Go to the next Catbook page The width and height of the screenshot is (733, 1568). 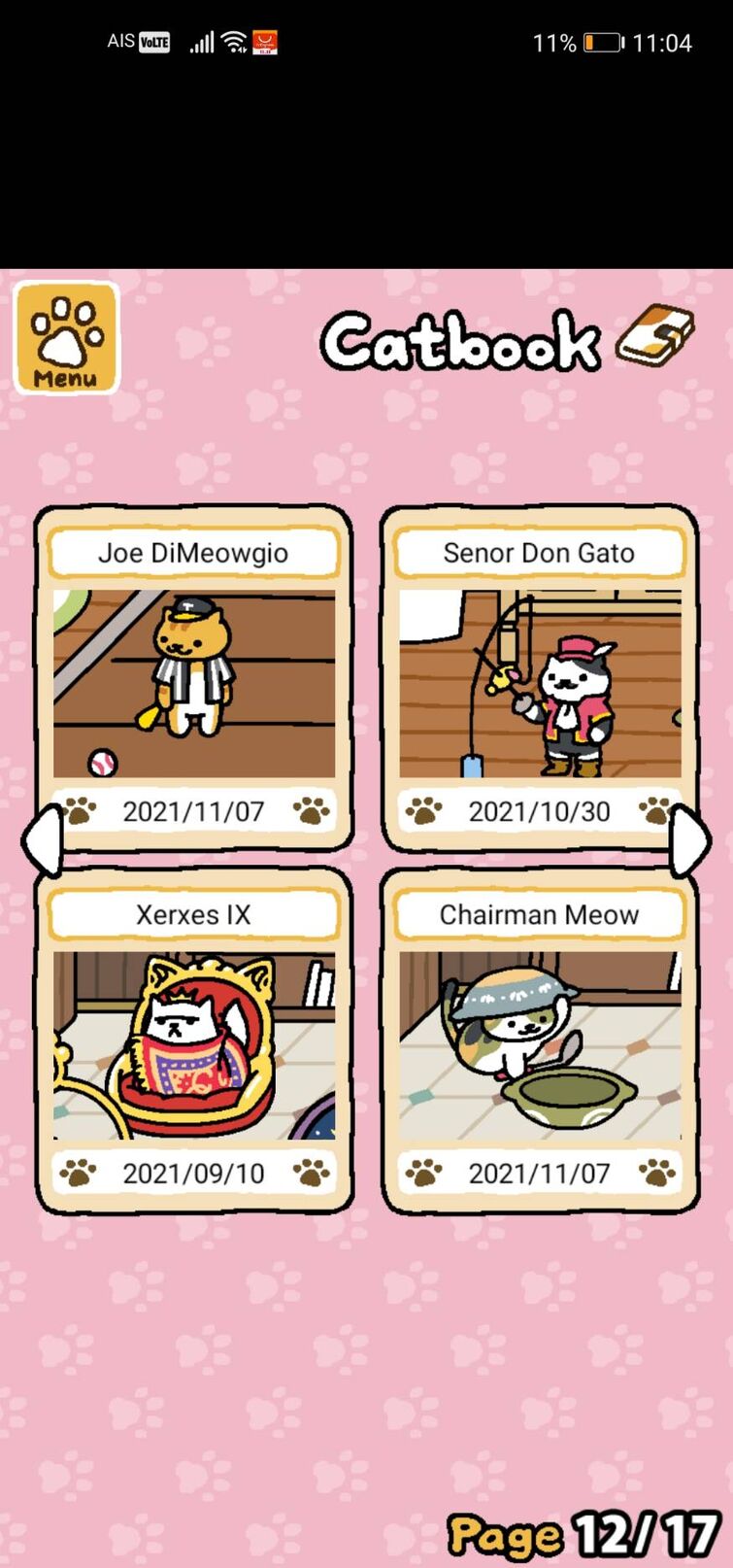pyautogui.click(x=690, y=841)
